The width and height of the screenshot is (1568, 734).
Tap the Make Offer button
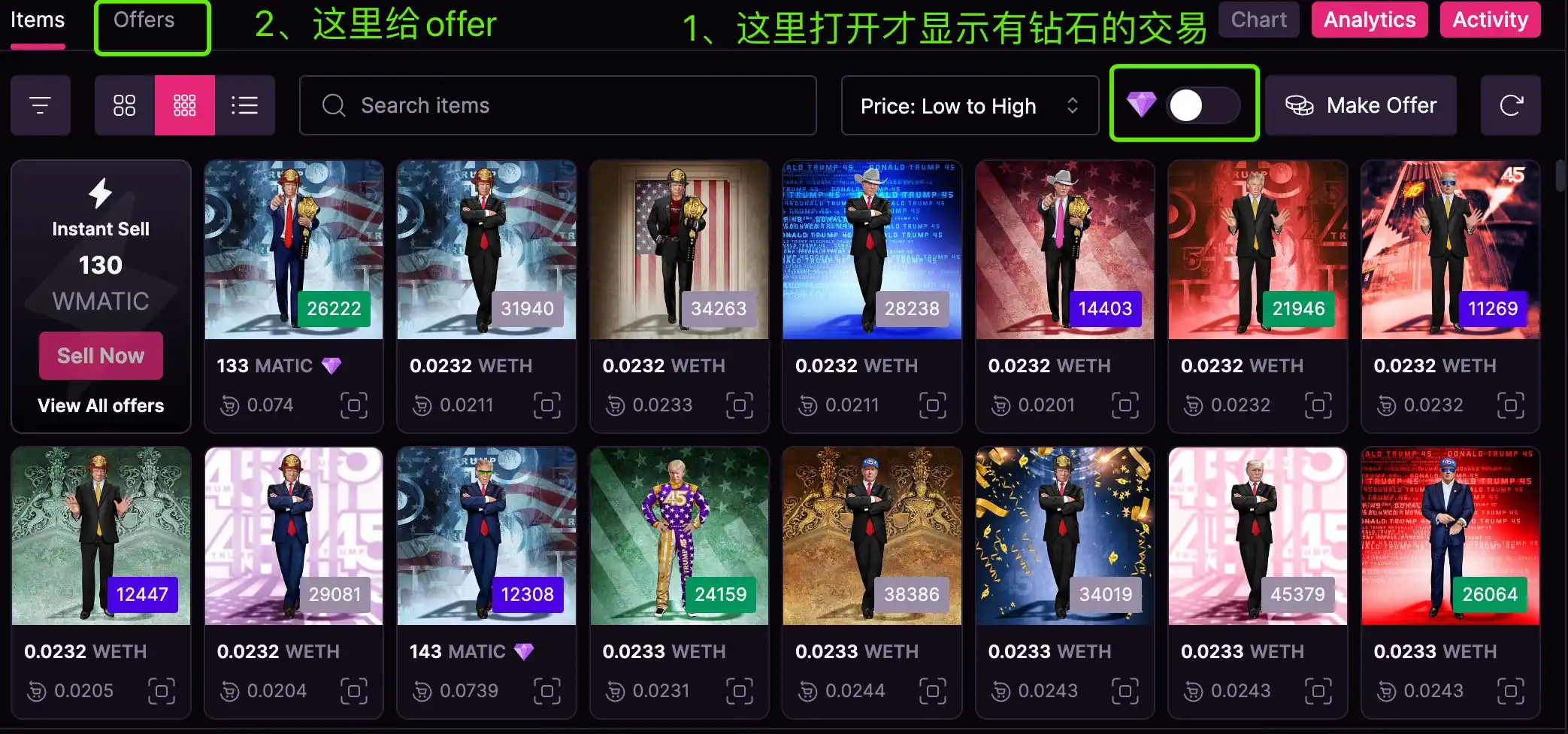coord(1361,105)
